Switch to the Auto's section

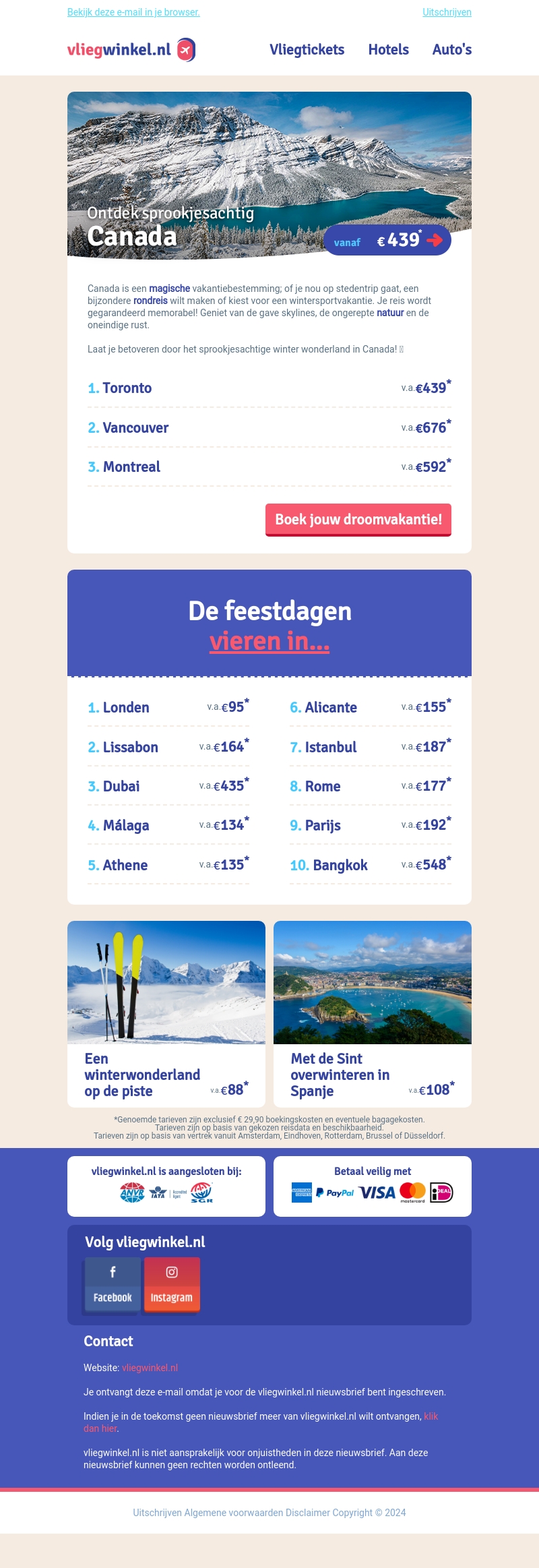[x=451, y=50]
